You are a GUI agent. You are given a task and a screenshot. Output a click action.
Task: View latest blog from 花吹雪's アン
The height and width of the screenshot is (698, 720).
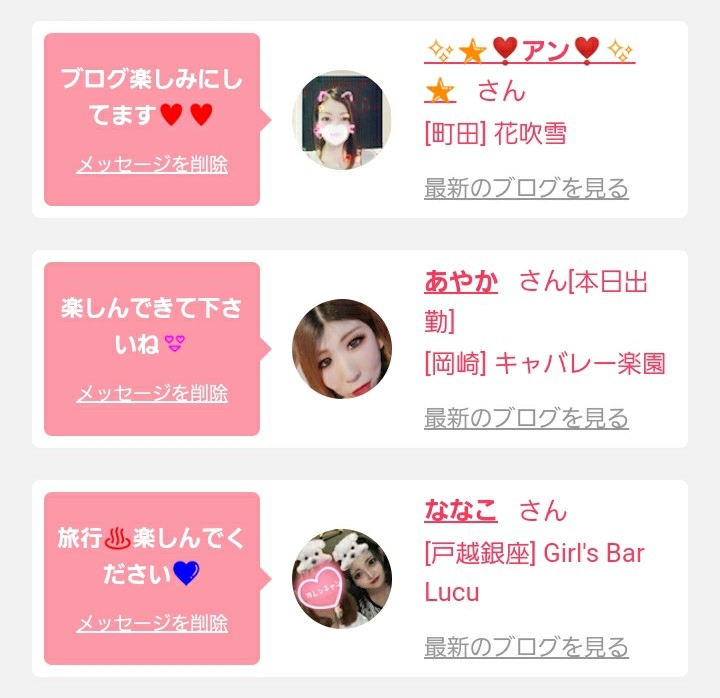[x=526, y=188]
